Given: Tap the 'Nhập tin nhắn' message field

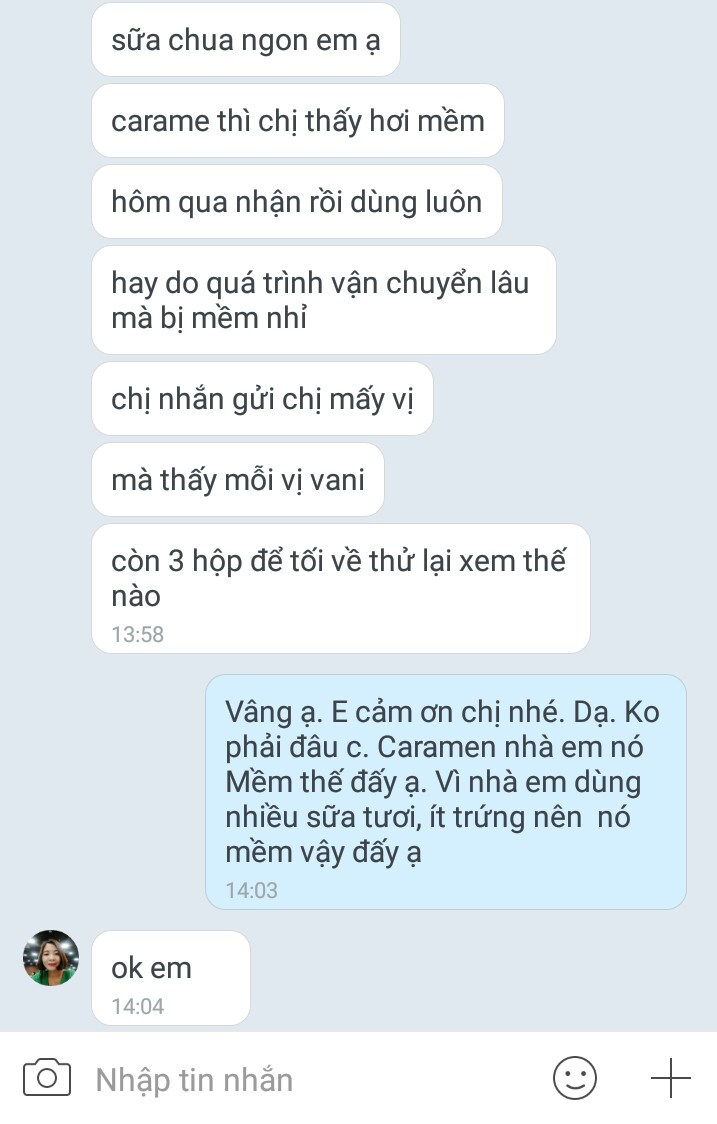Looking at the screenshot, I should tap(300, 1079).
